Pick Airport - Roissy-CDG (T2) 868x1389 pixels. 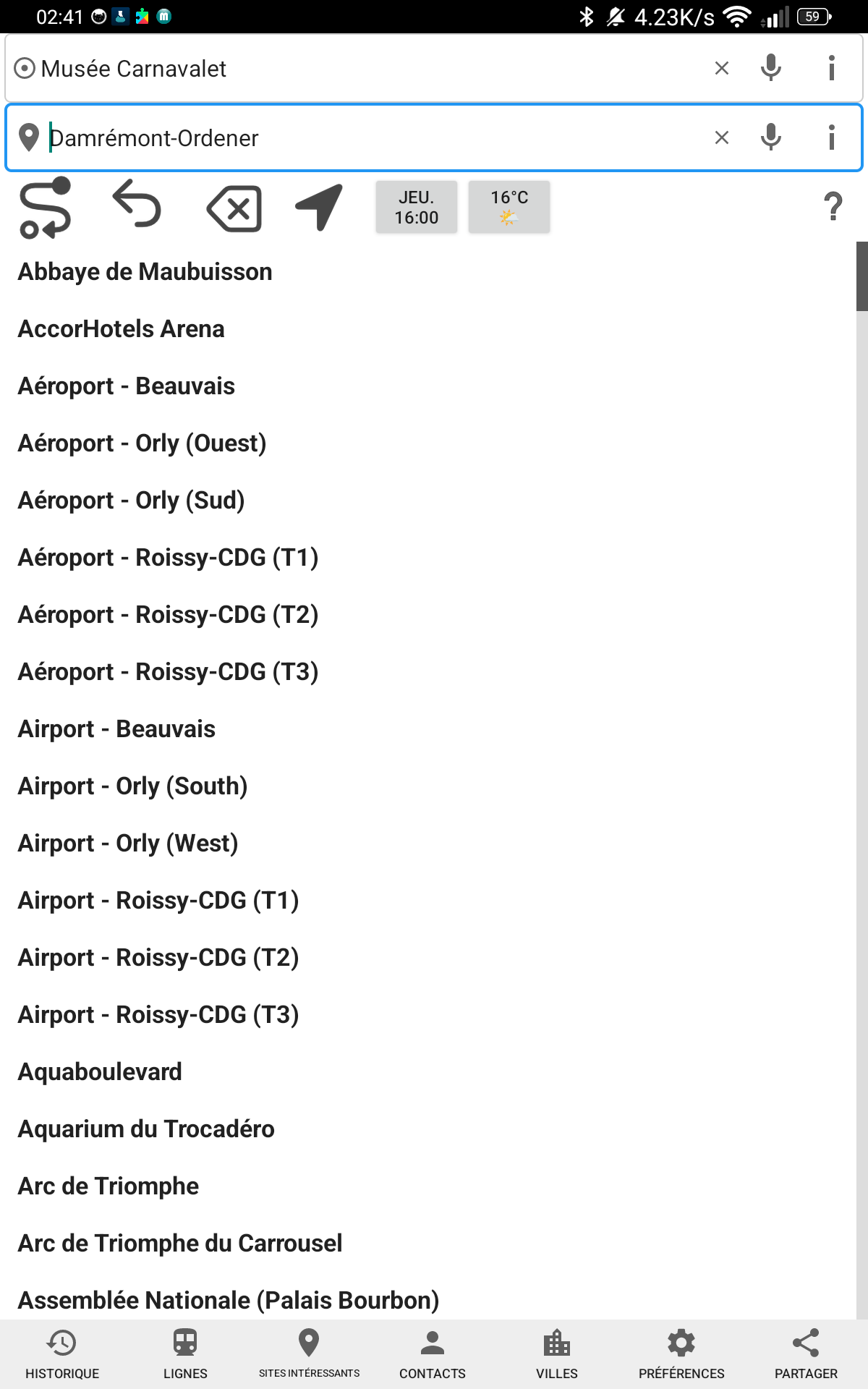(x=158, y=958)
